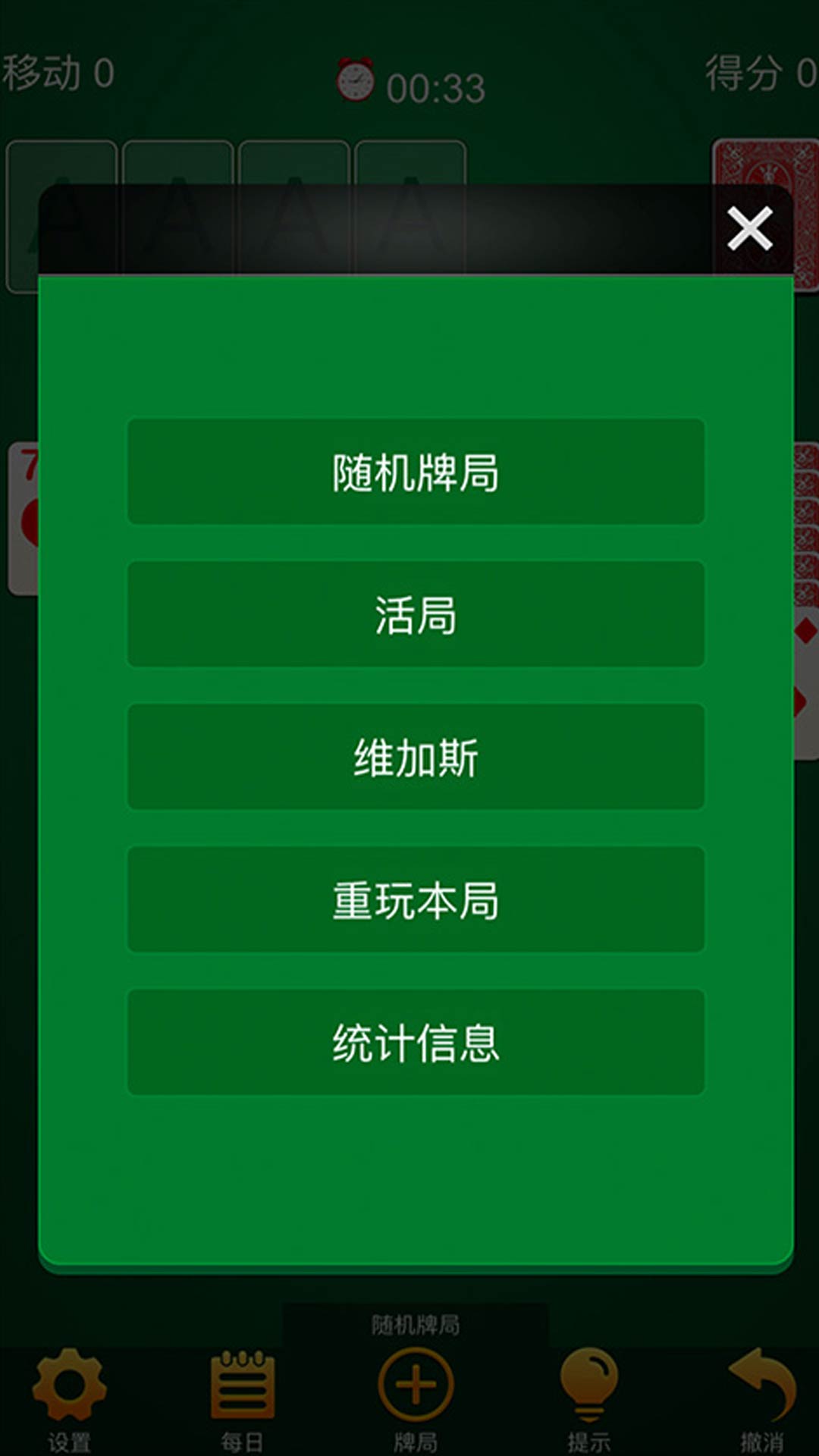
Task: Get a hint with 提示 lightbulb
Action: click(588, 1399)
